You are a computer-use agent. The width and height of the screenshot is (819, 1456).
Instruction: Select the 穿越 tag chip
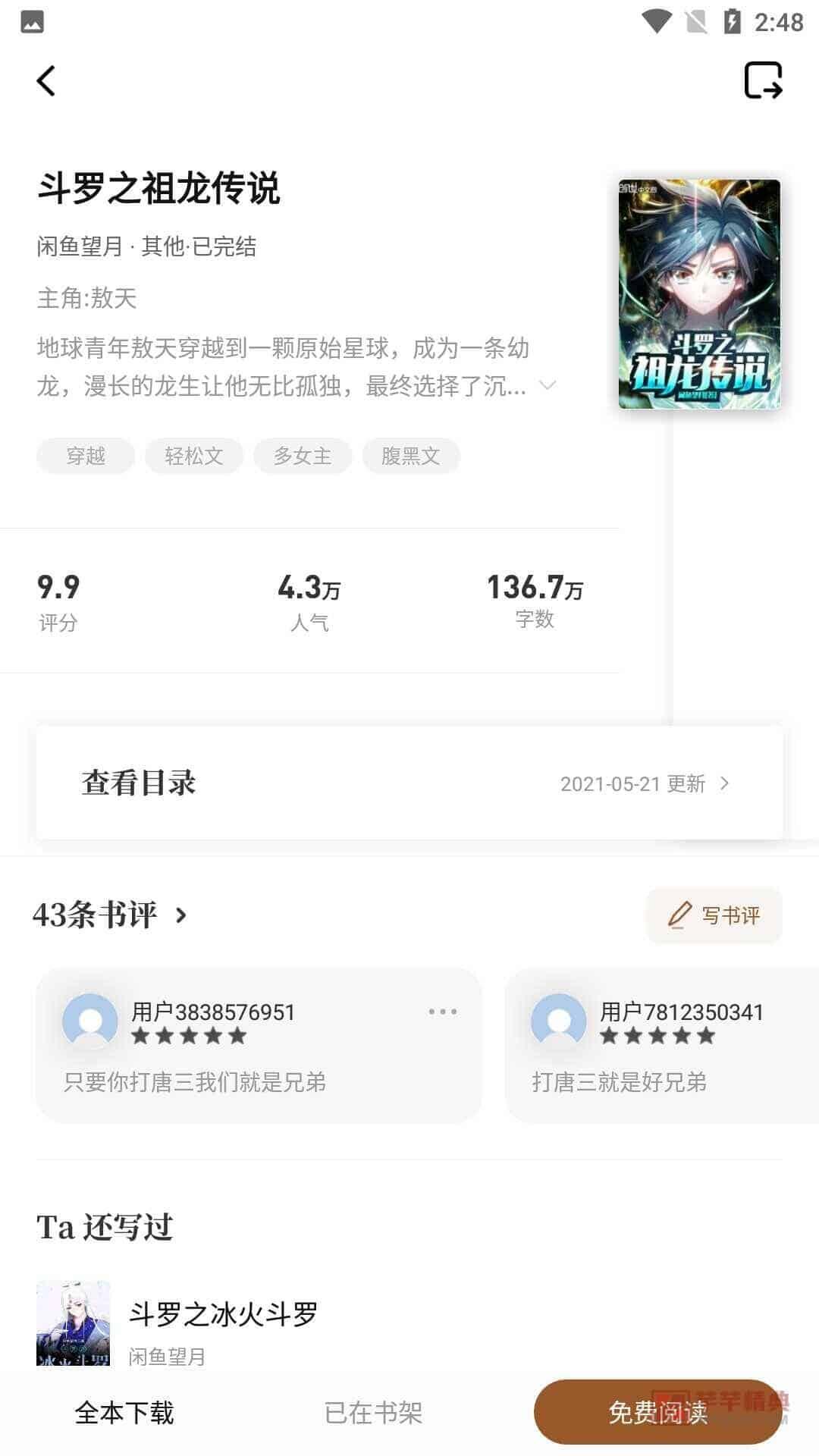86,456
